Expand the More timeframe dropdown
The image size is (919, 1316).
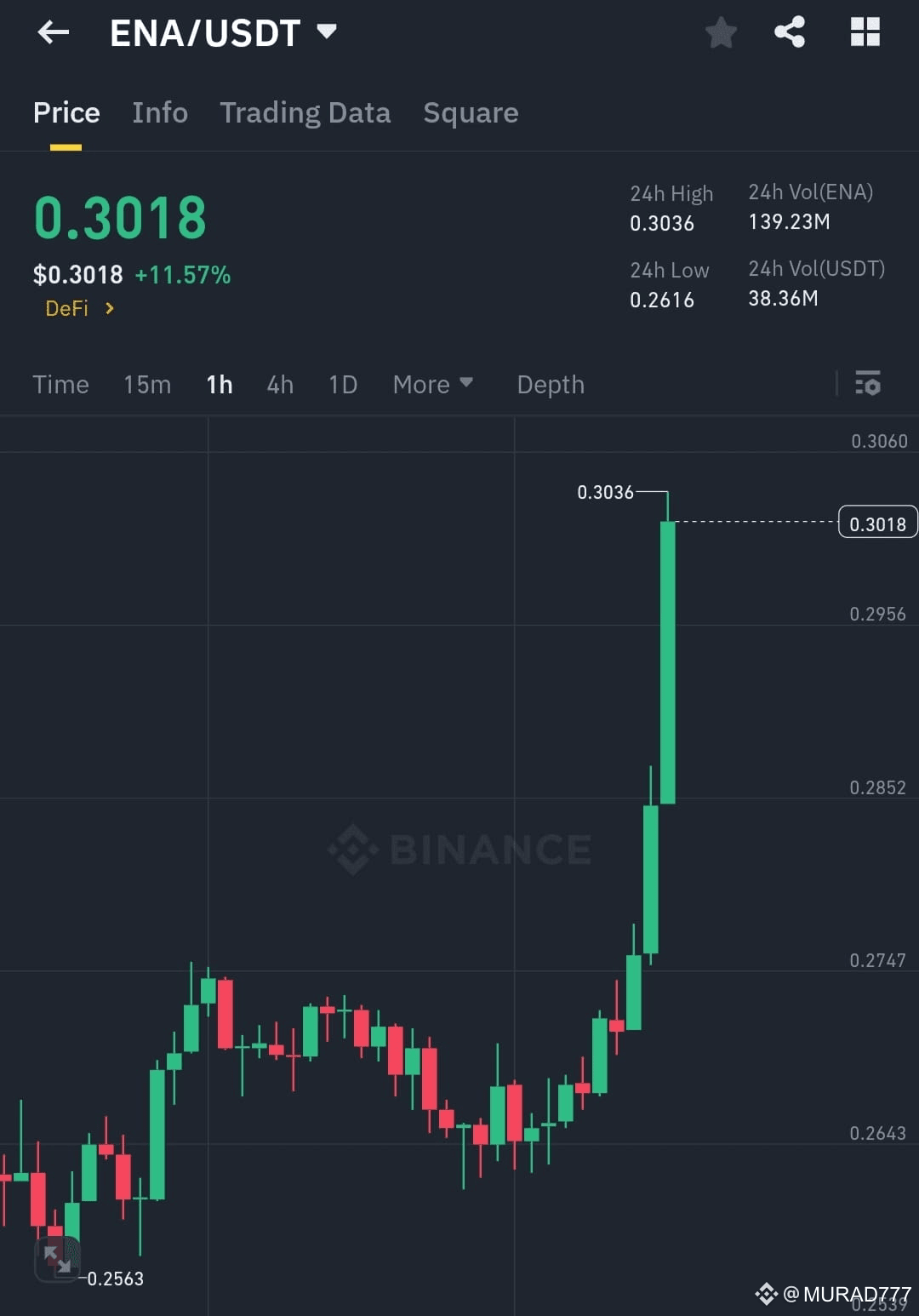(433, 385)
